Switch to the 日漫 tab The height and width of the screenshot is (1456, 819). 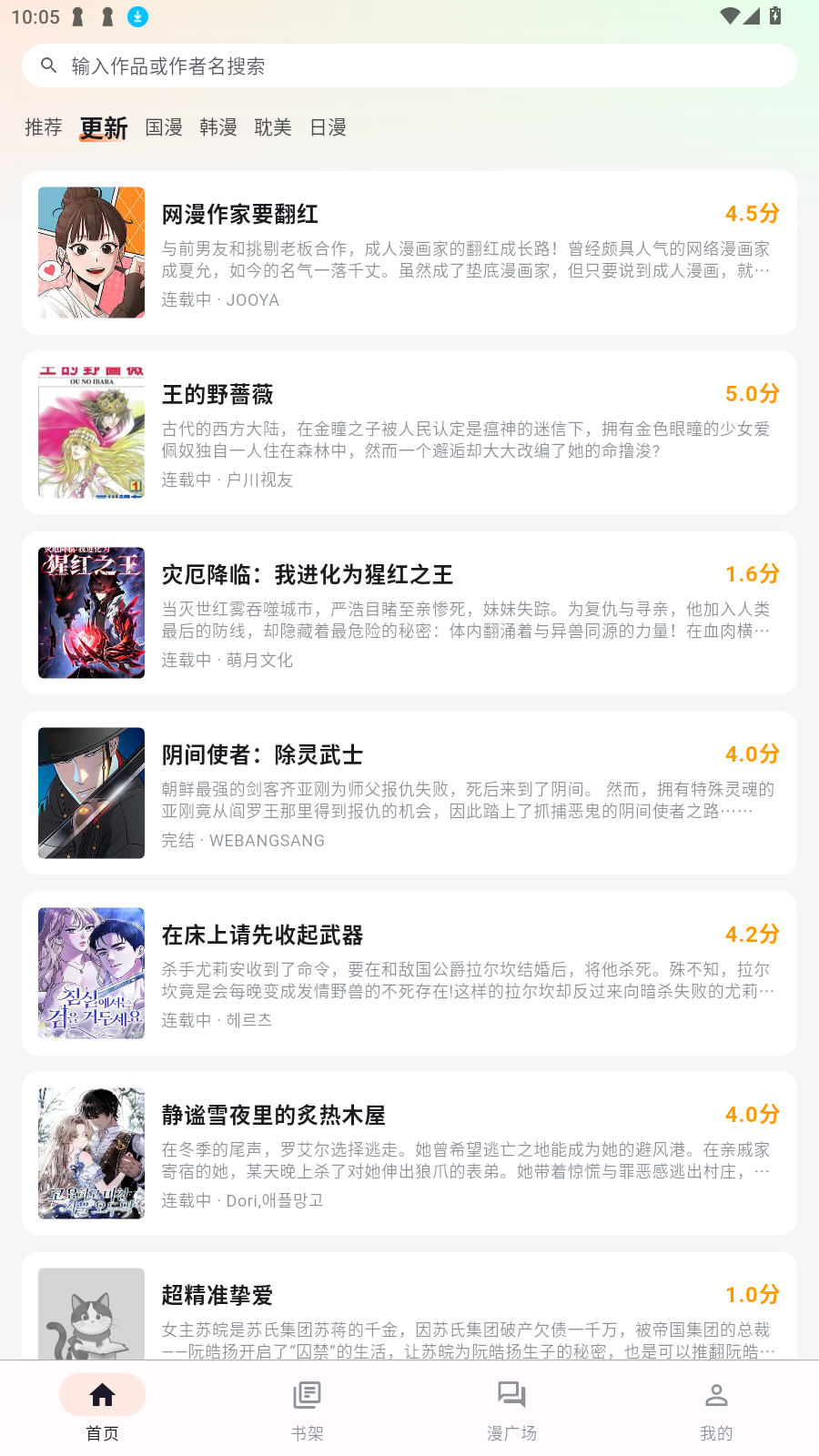329,127
